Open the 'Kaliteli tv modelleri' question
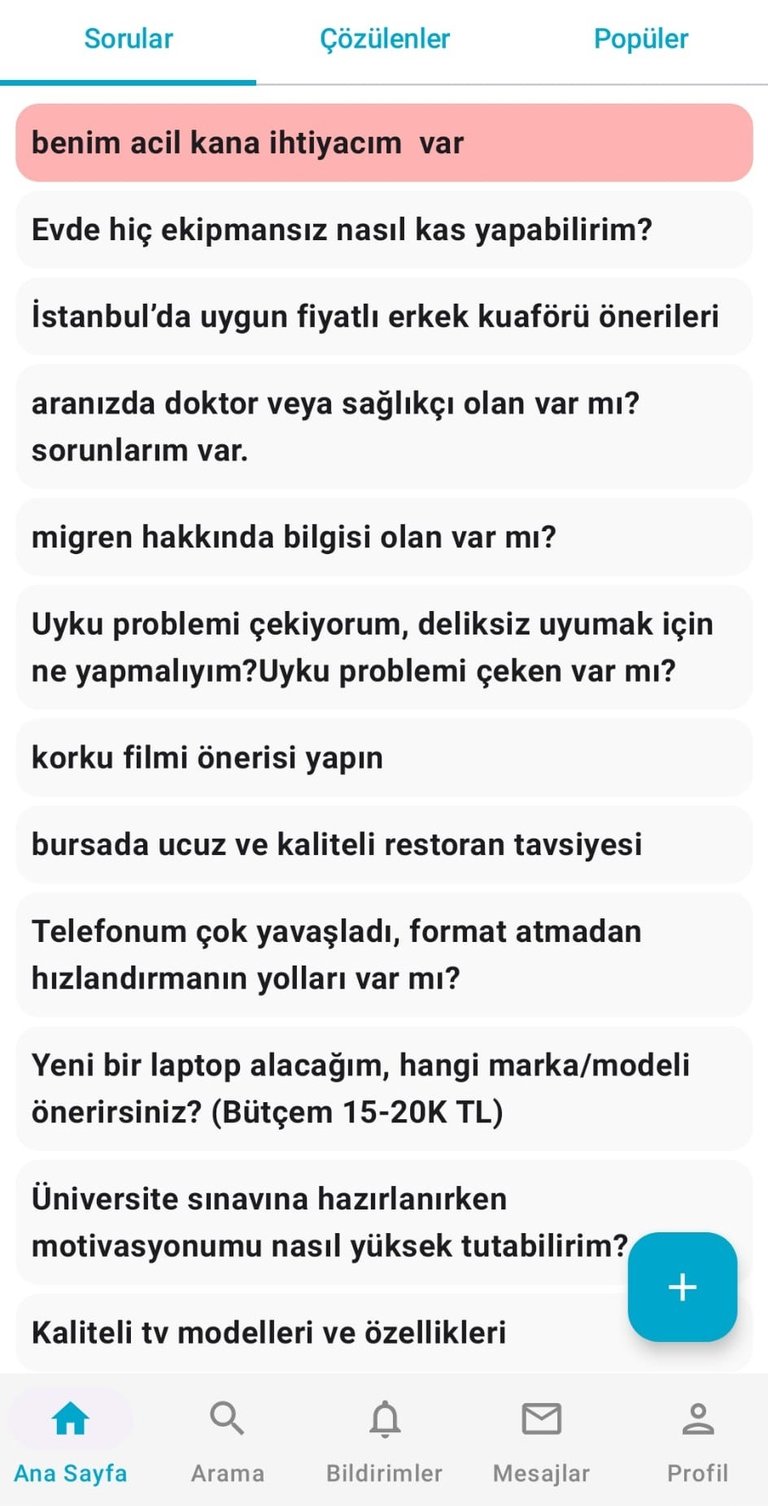The width and height of the screenshot is (768, 1506). point(384,1332)
